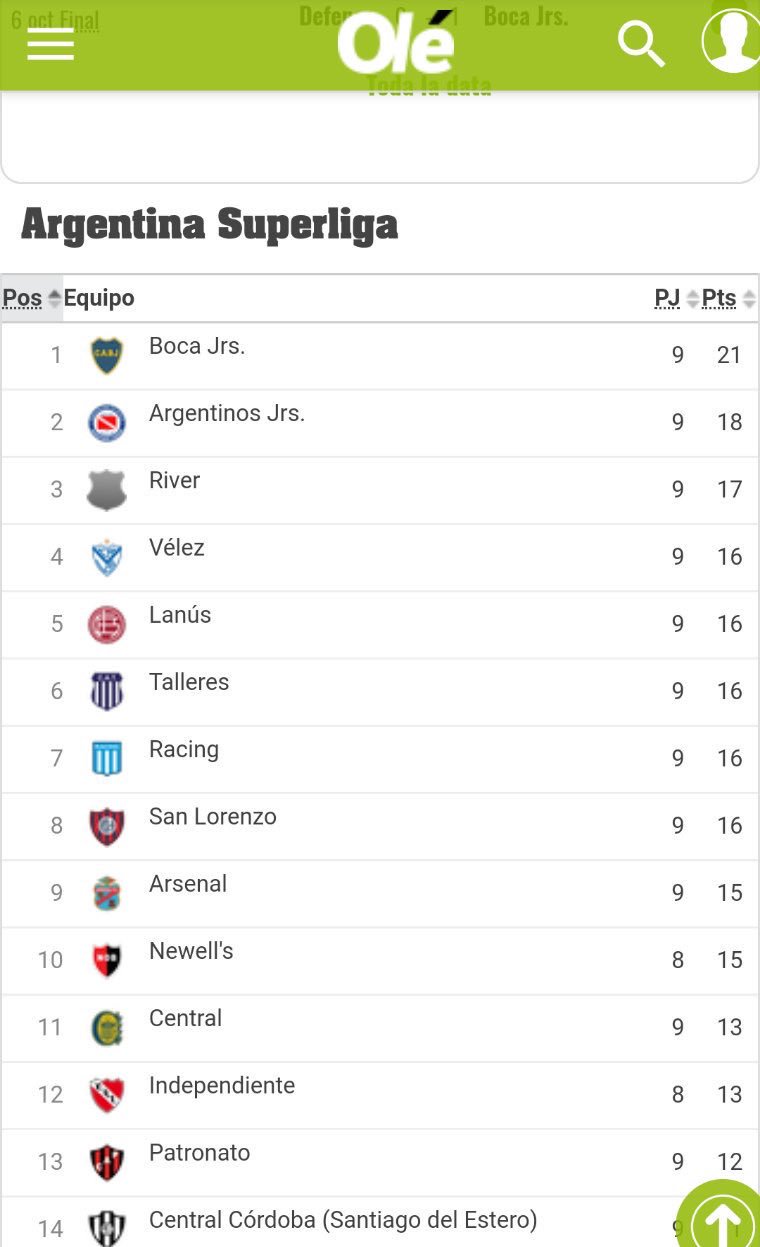Sort table by Pos column

pyautogui.click(x=32, y=298)
